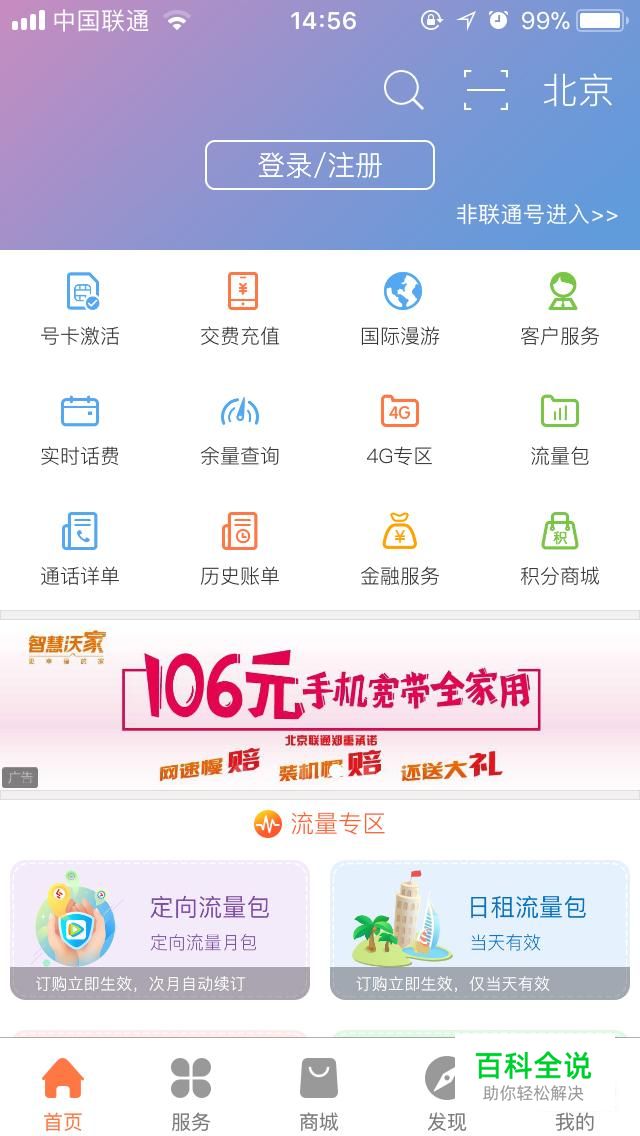Viewport: 640px width, 1136px height.
Task: Open the QR code scanner
Action: click(x=486, y=90)
